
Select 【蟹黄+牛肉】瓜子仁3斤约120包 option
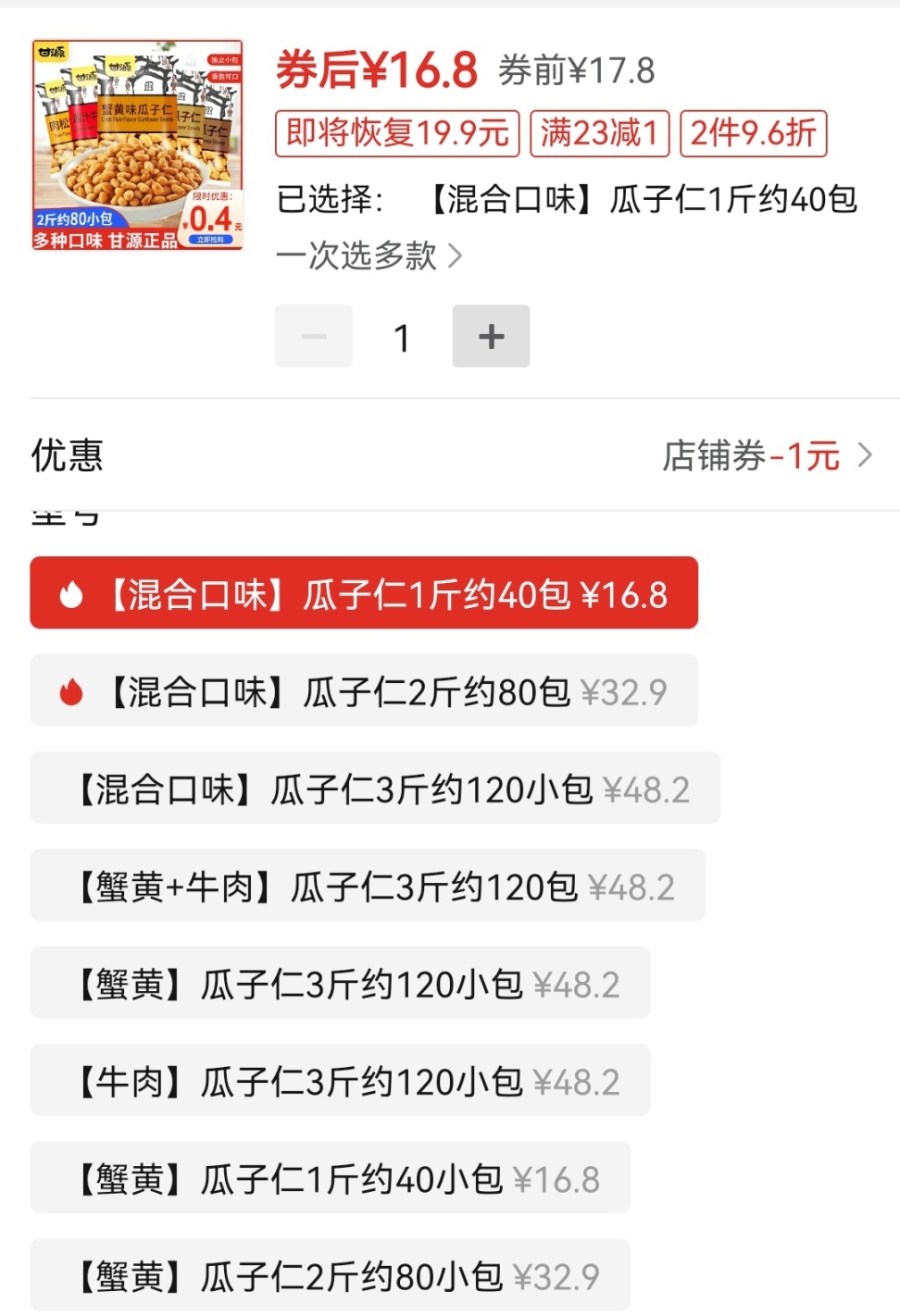368,886
